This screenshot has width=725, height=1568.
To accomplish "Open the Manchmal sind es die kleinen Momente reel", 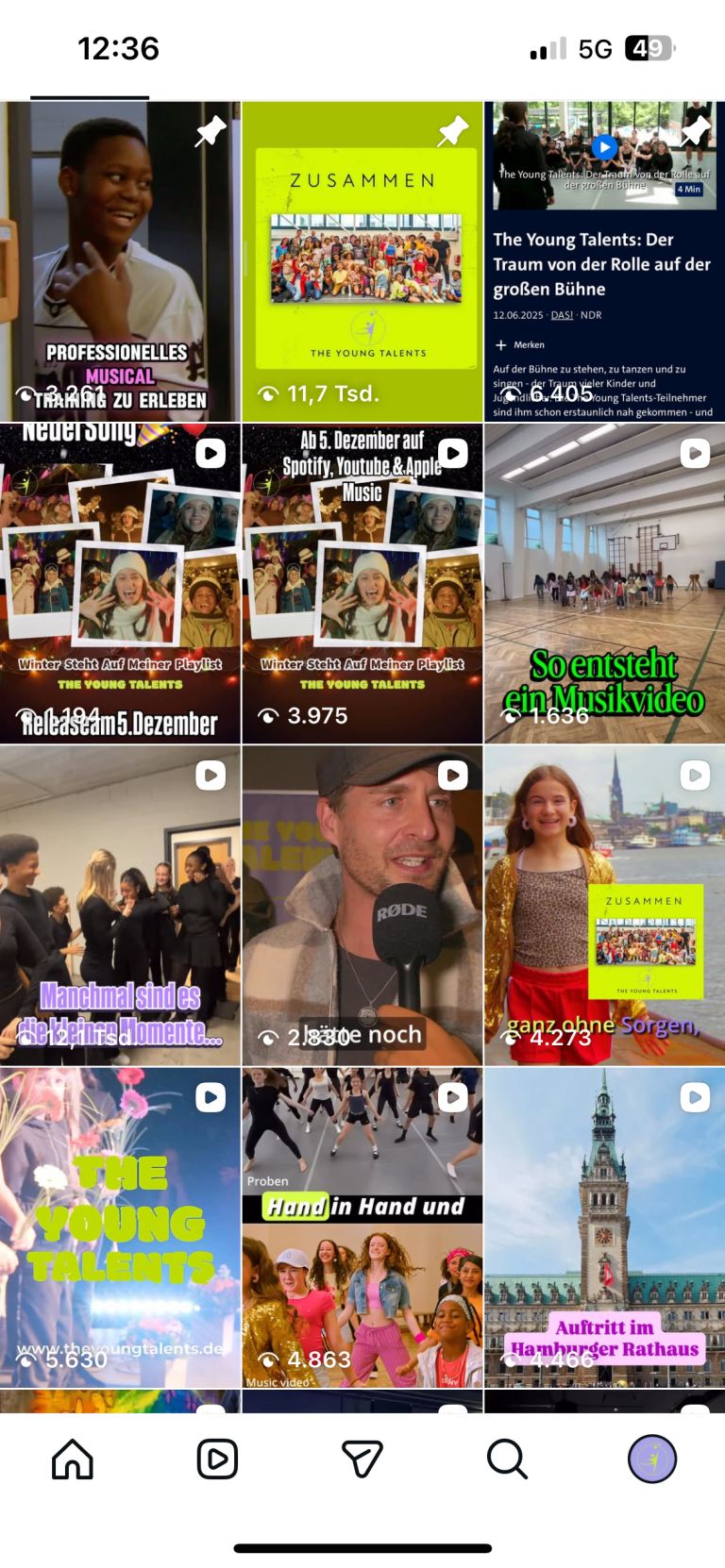I will coord(120,906).
